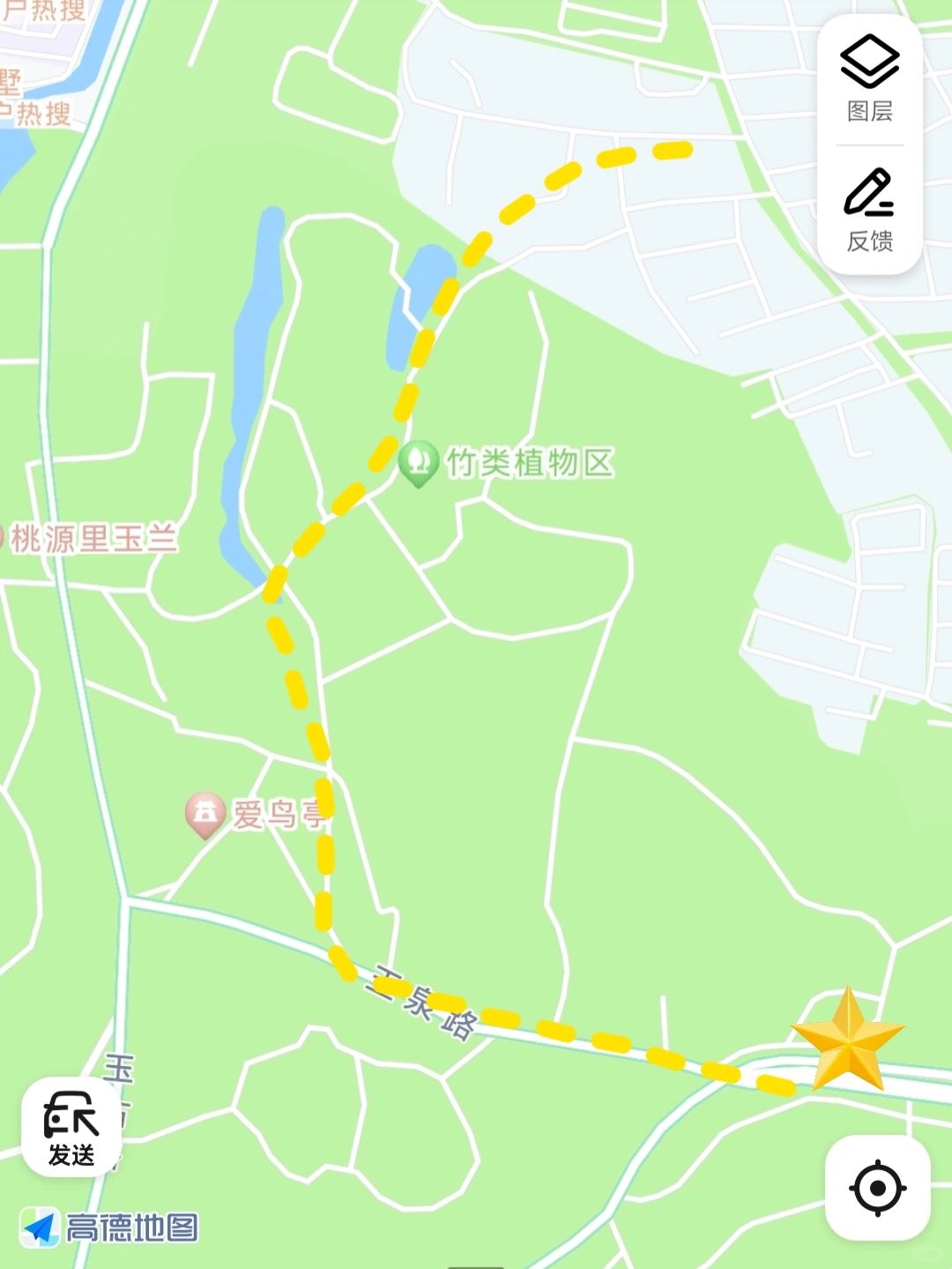Image resolution: width=952 pixels, height=1269 pixels.
Task: Open the 图层 map layers button
Action: (869, 80)
